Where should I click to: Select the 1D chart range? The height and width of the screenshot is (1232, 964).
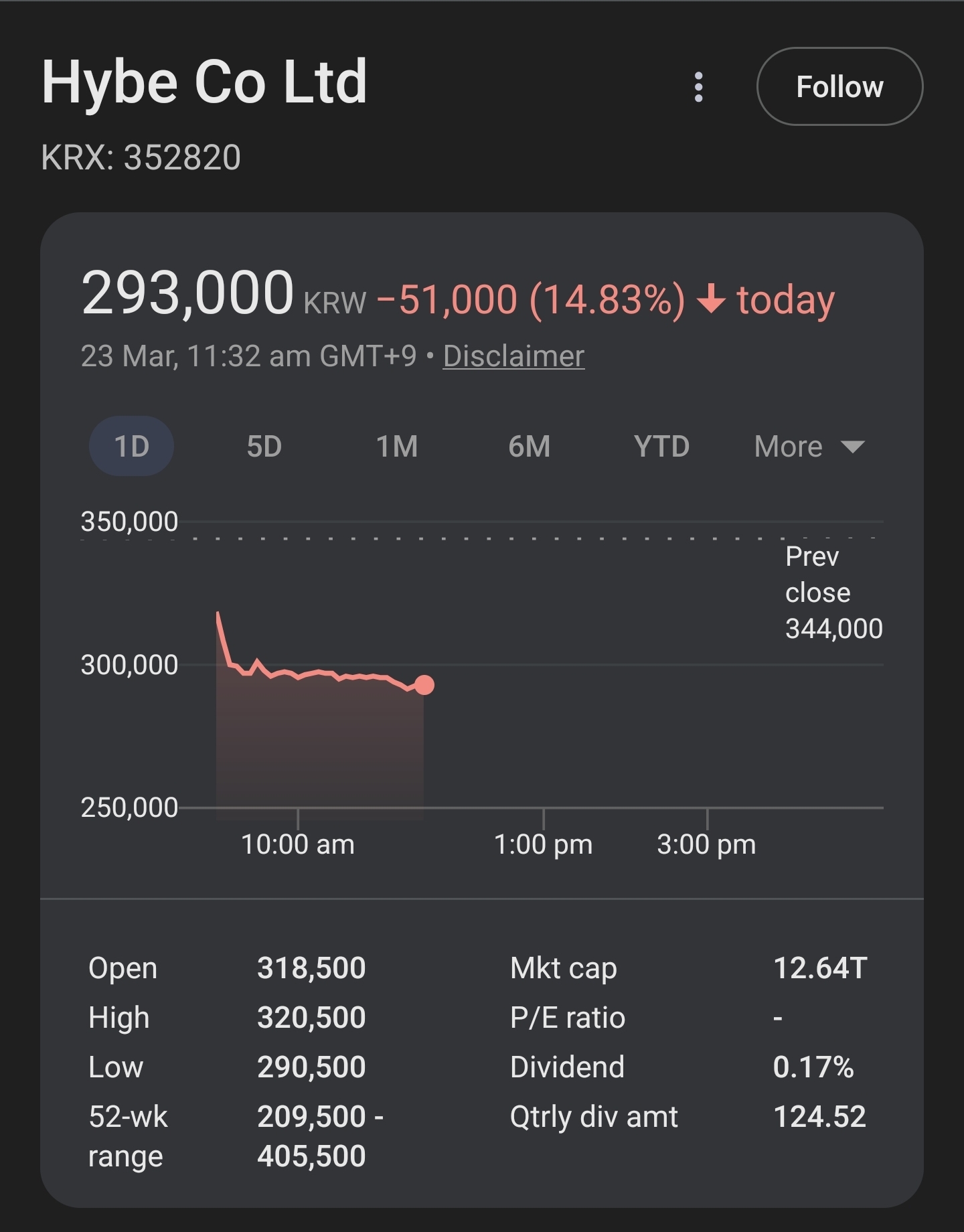point(131,446)
